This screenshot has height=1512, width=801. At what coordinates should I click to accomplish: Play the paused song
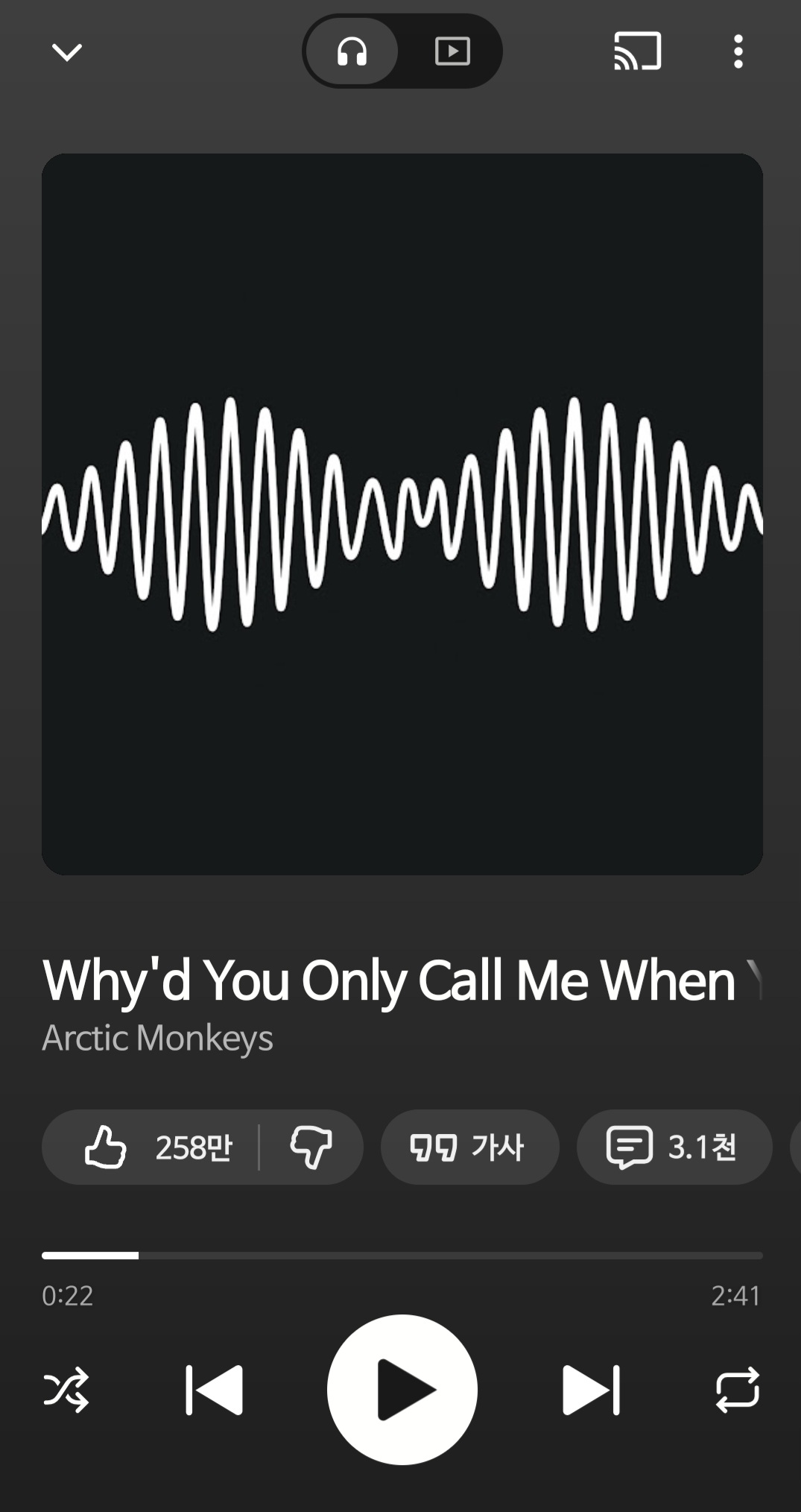click(402, 1390)
